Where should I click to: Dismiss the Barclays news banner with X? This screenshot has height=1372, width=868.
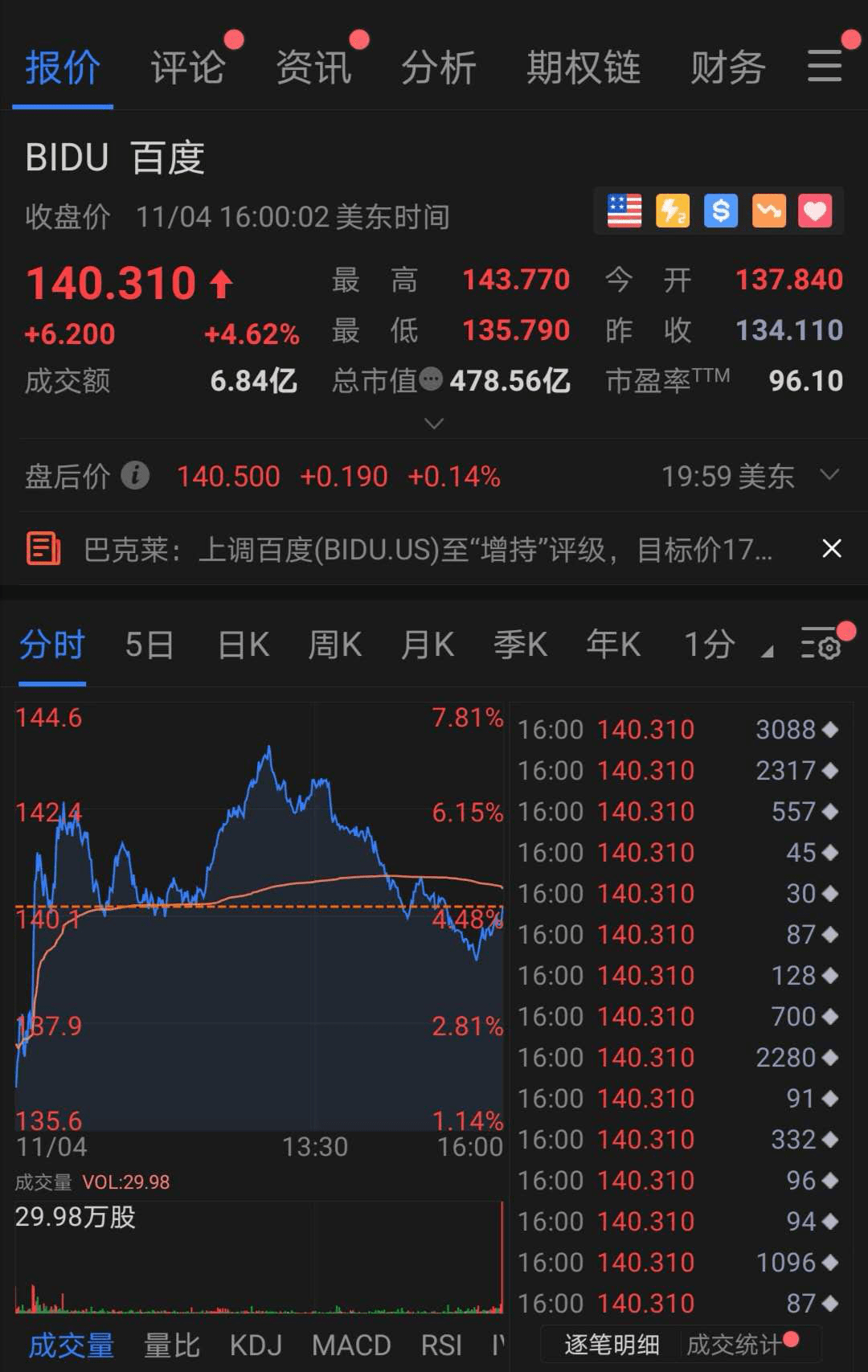pyautogui.click(x=831, y=549)
